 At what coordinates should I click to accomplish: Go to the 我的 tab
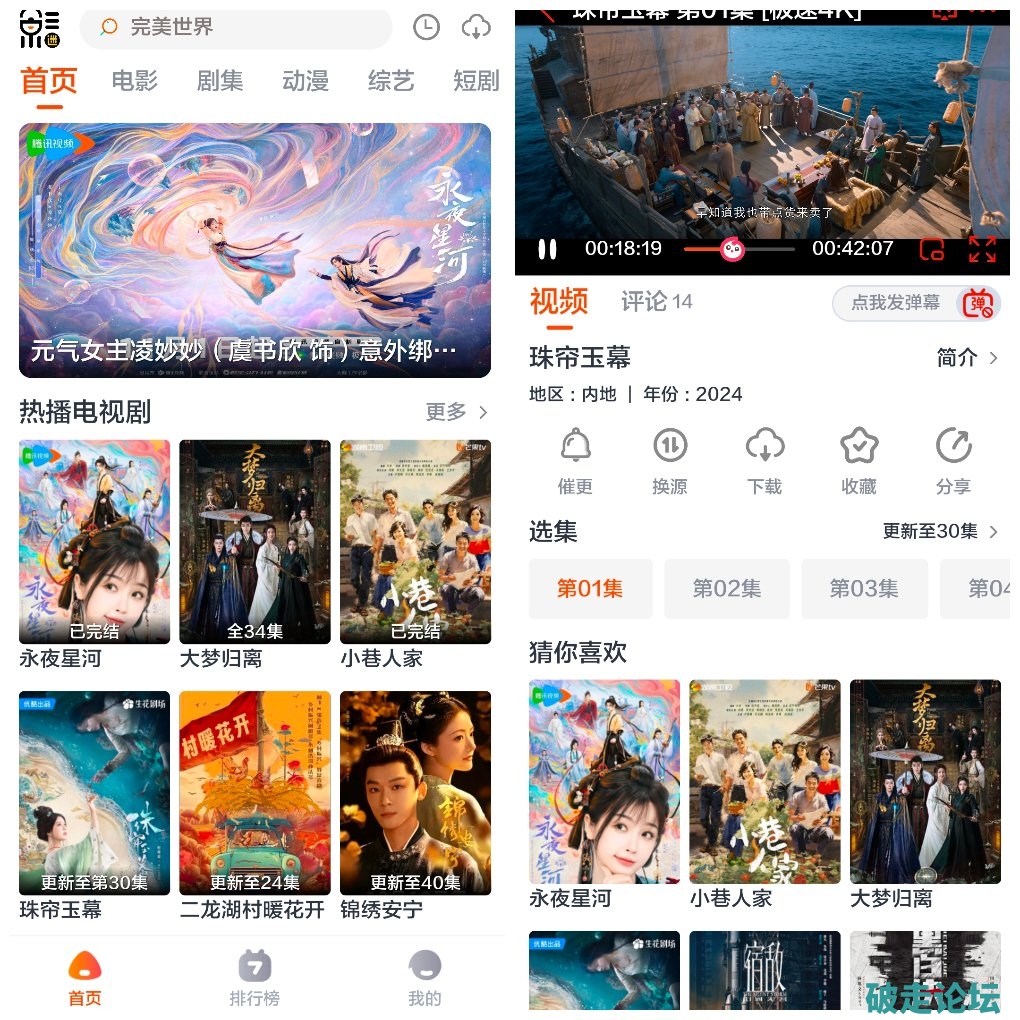[425, 977]
